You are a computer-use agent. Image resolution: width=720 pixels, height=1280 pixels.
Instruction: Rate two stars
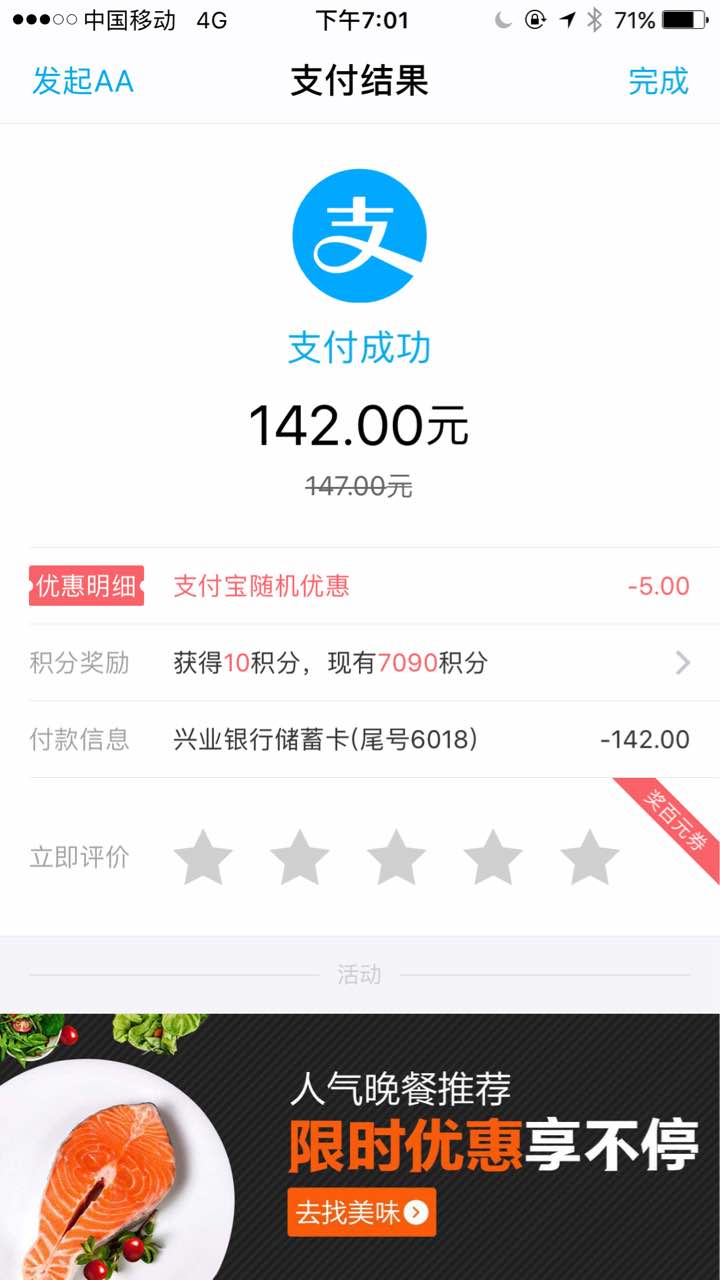pyautogui.click(x=300, y=857)
